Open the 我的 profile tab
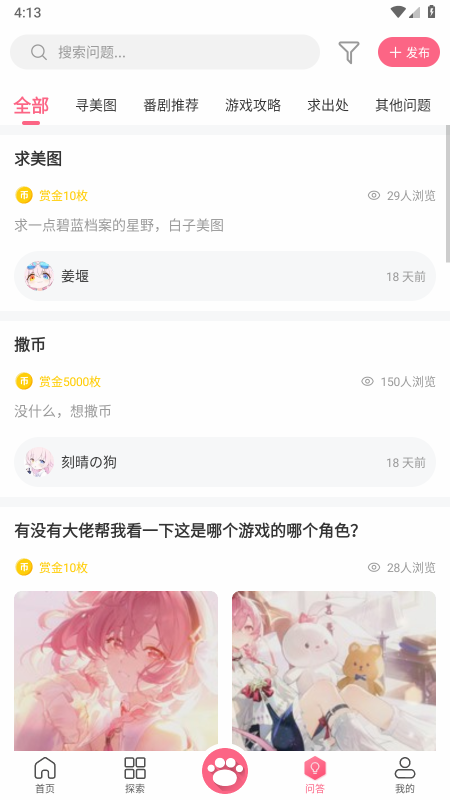Image resolution: width=450 pixels, height=800 pixels. pos(405,775)
